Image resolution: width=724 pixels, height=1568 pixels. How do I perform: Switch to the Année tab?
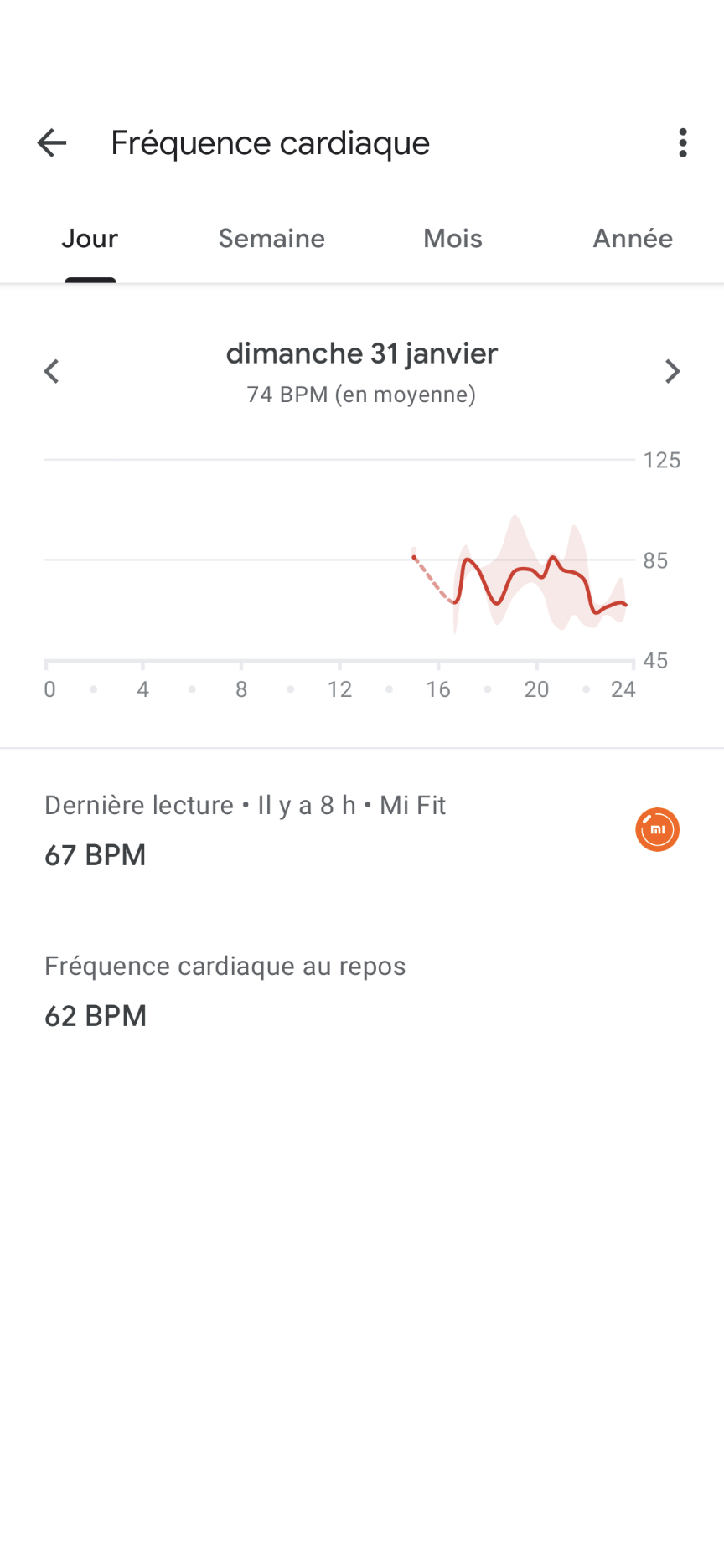point(633,239)
